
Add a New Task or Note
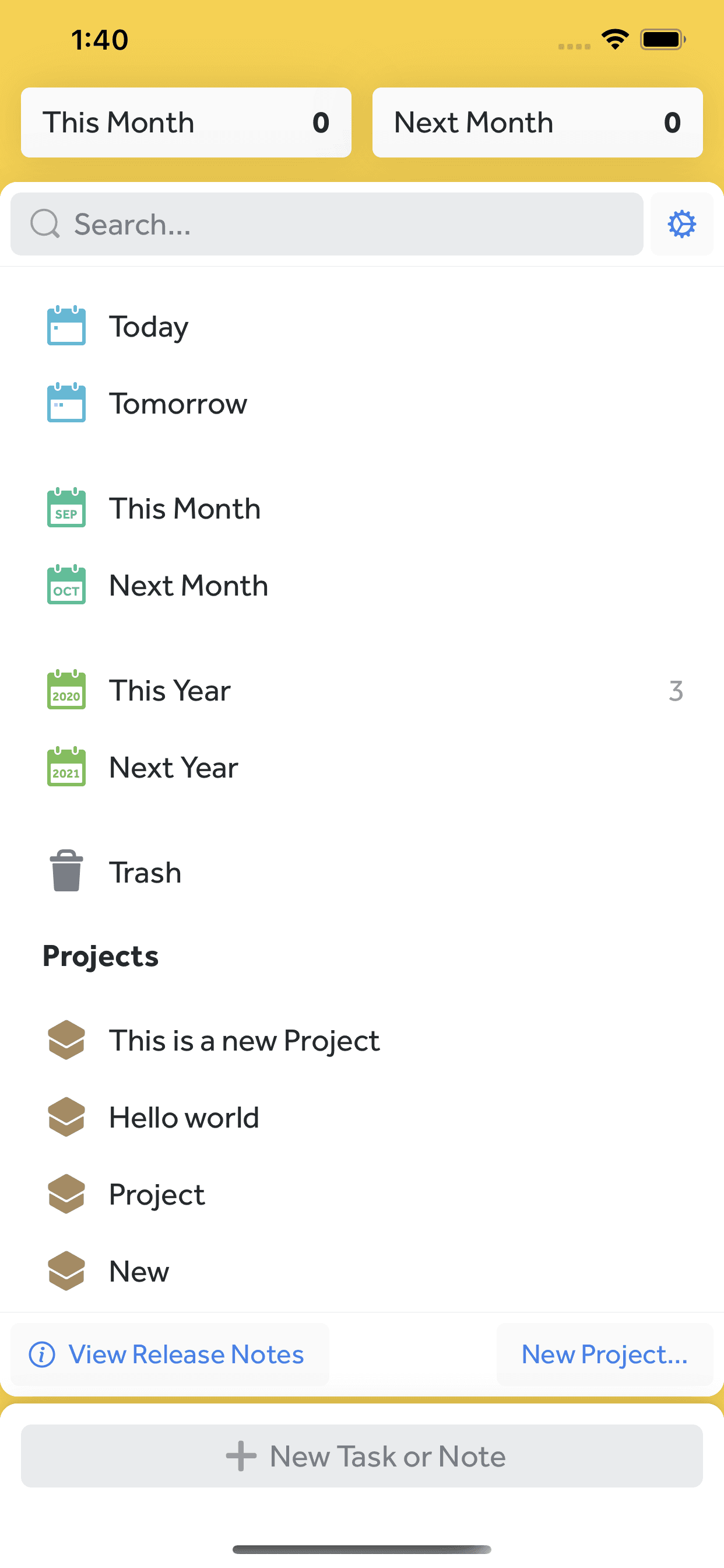pos(362,1456)
